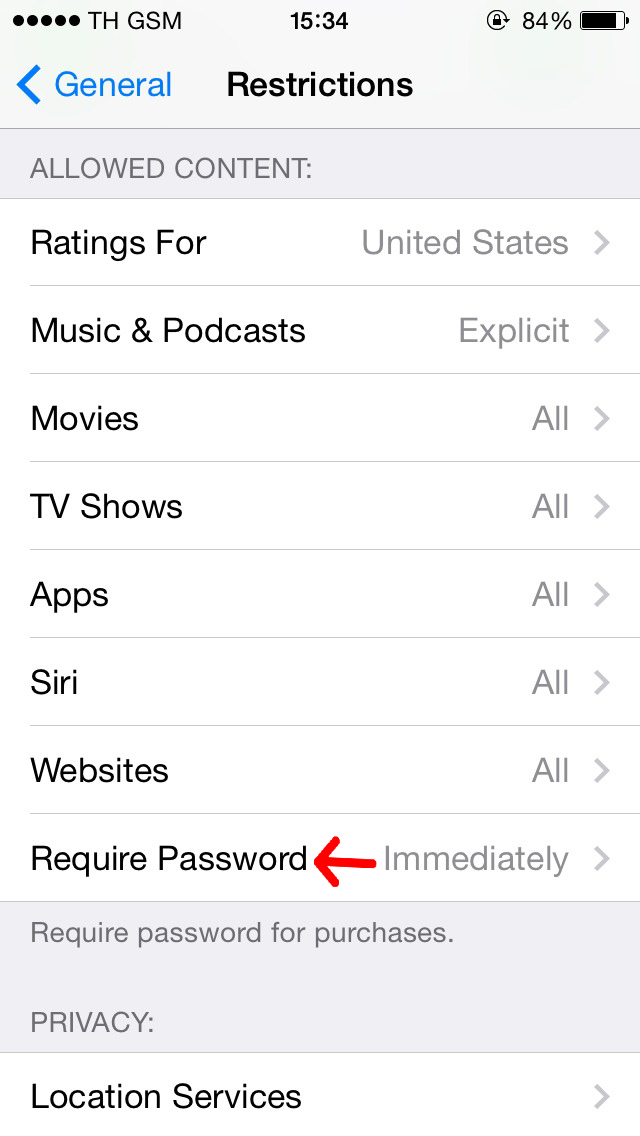Open Music & Podcasts restrictions

[x=320, y=331]
